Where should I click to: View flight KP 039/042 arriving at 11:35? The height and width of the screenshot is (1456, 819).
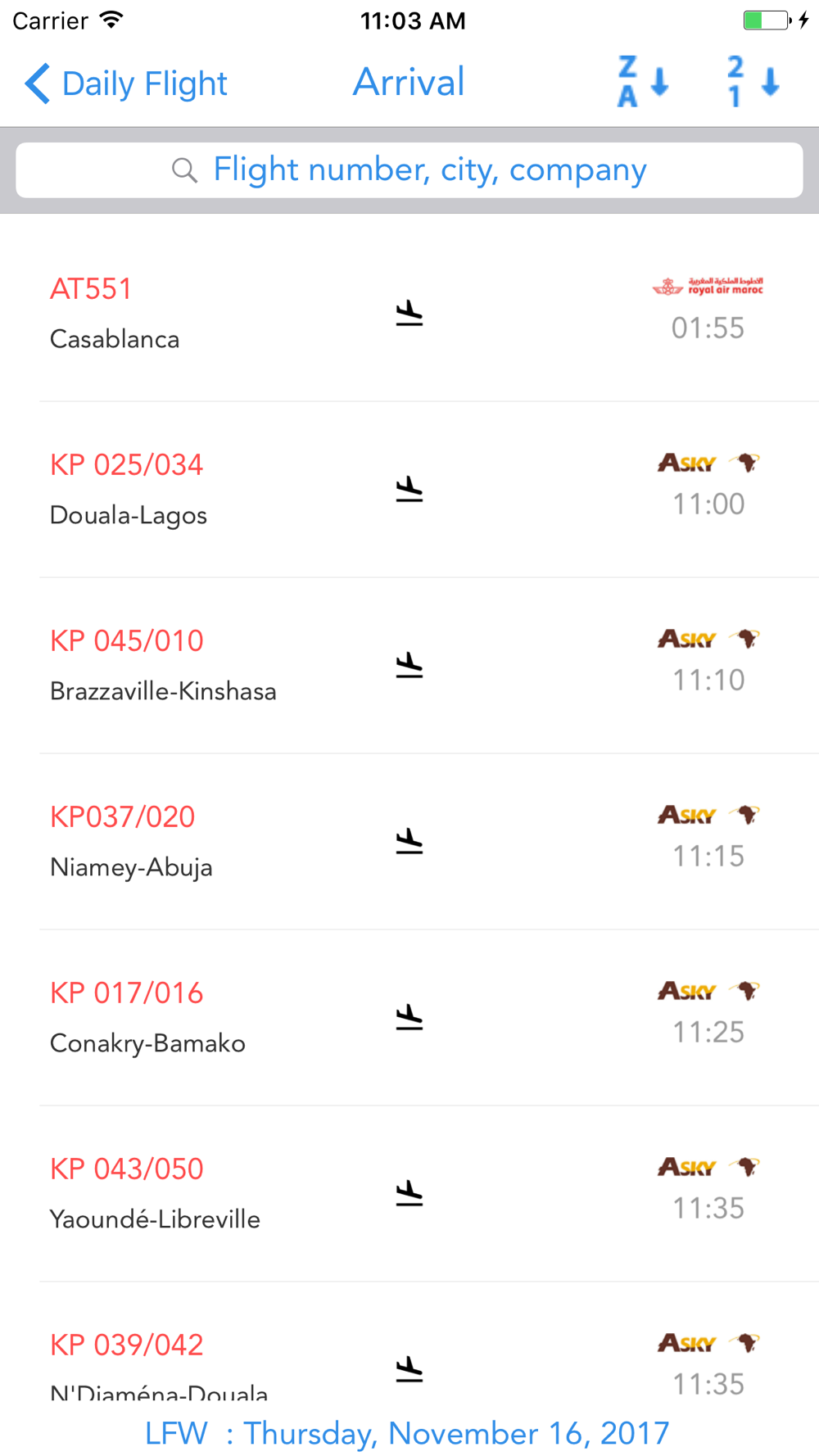click(x=409, y=1359)
